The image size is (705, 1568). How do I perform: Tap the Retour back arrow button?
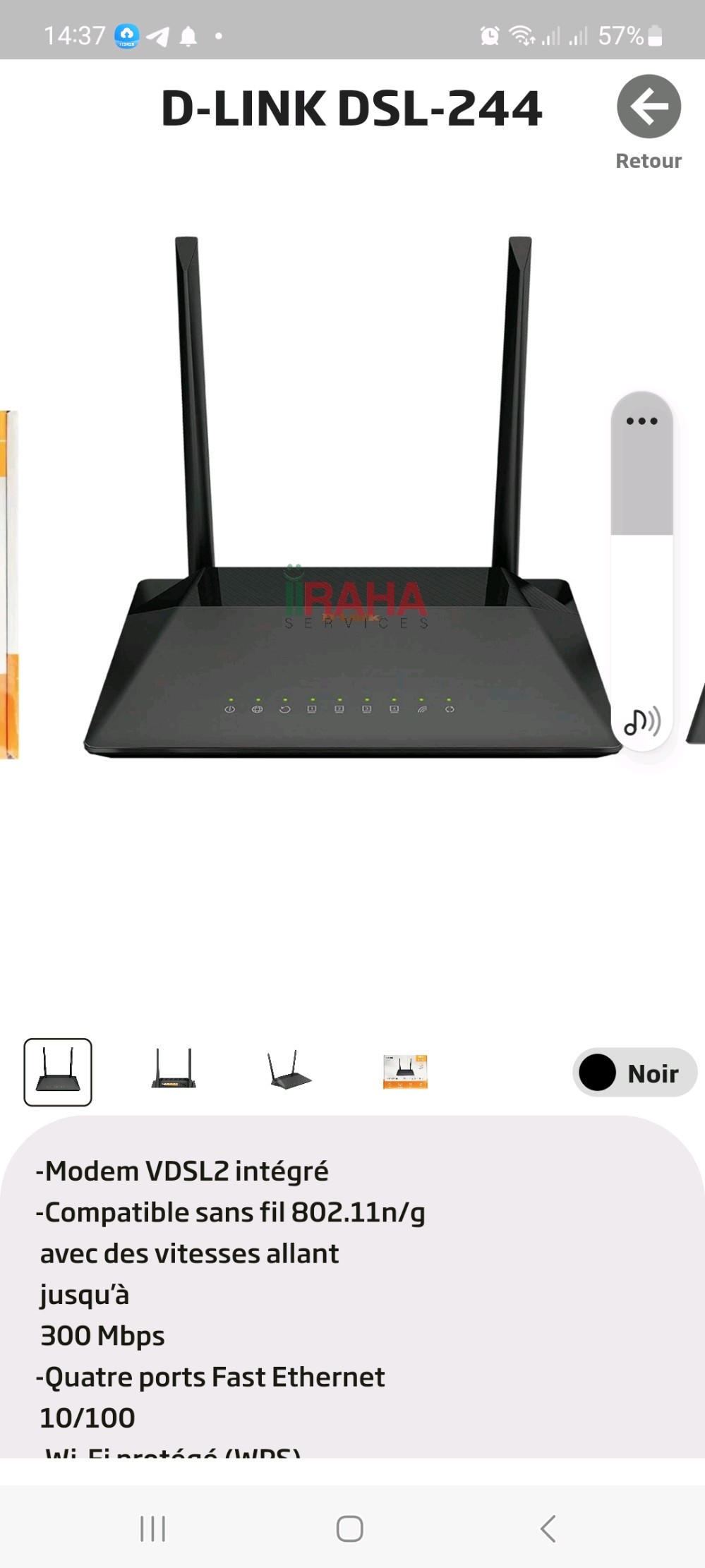coord(649,107)
